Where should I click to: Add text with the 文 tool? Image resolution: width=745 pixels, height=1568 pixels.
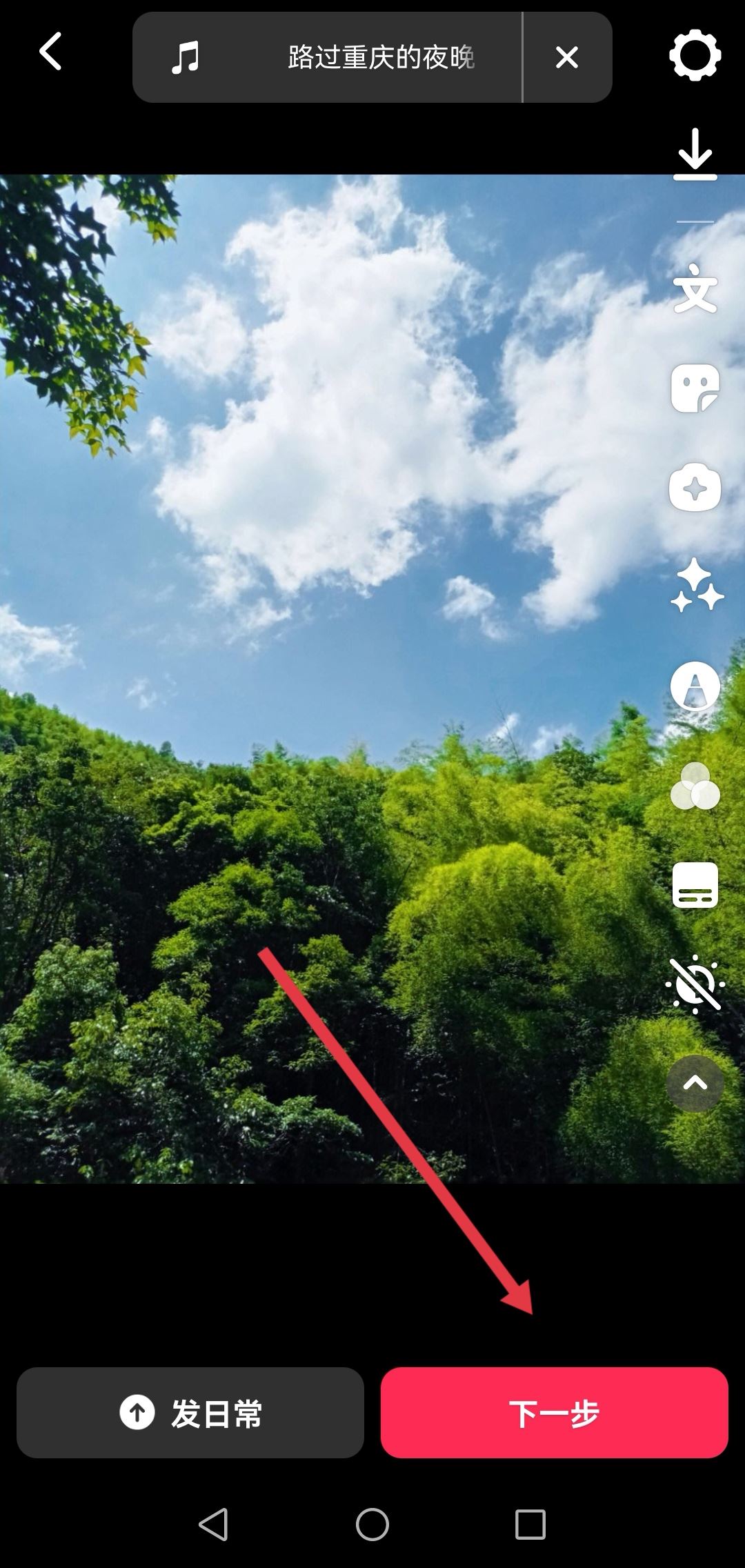click(x=695, y=288)
